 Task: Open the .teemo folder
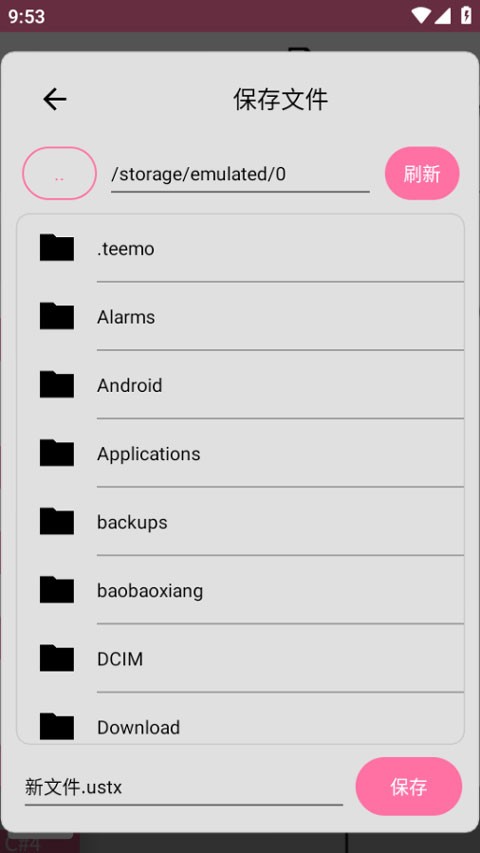click(241, 249)
